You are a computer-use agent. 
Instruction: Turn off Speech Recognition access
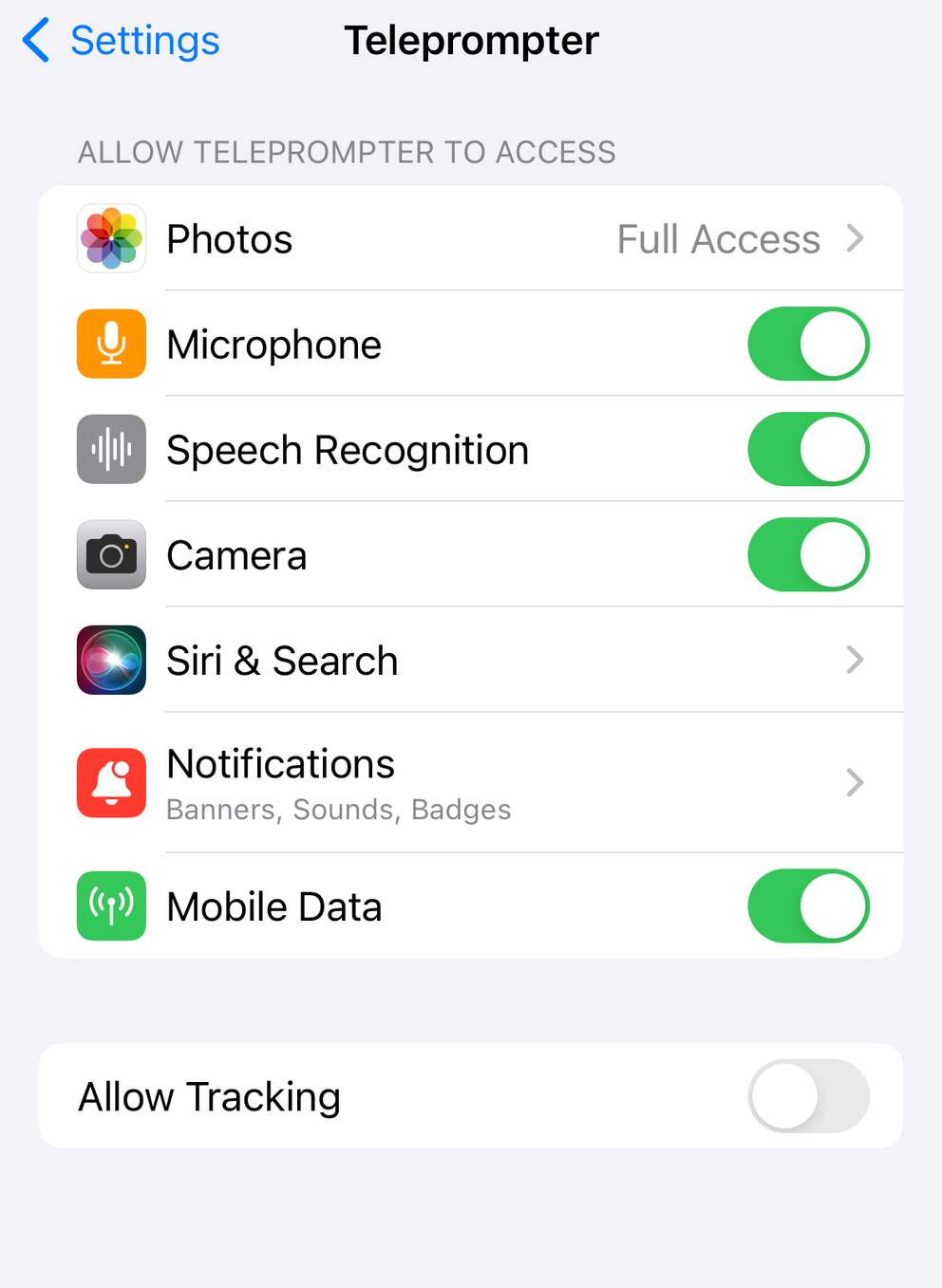pyautogui.click(x=808, y=449)
